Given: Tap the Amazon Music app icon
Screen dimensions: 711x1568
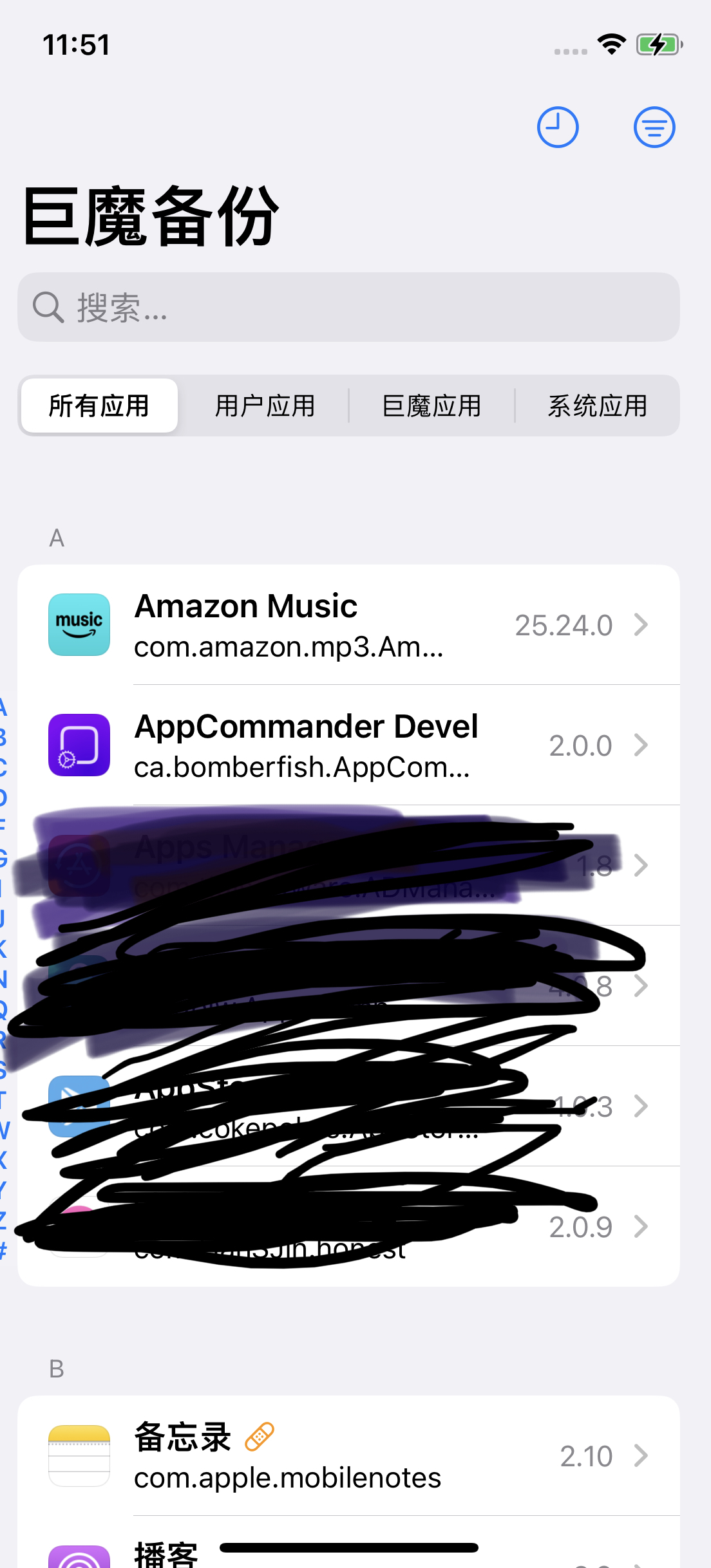Looking at the screenshot, I should [x=78, y=625].
